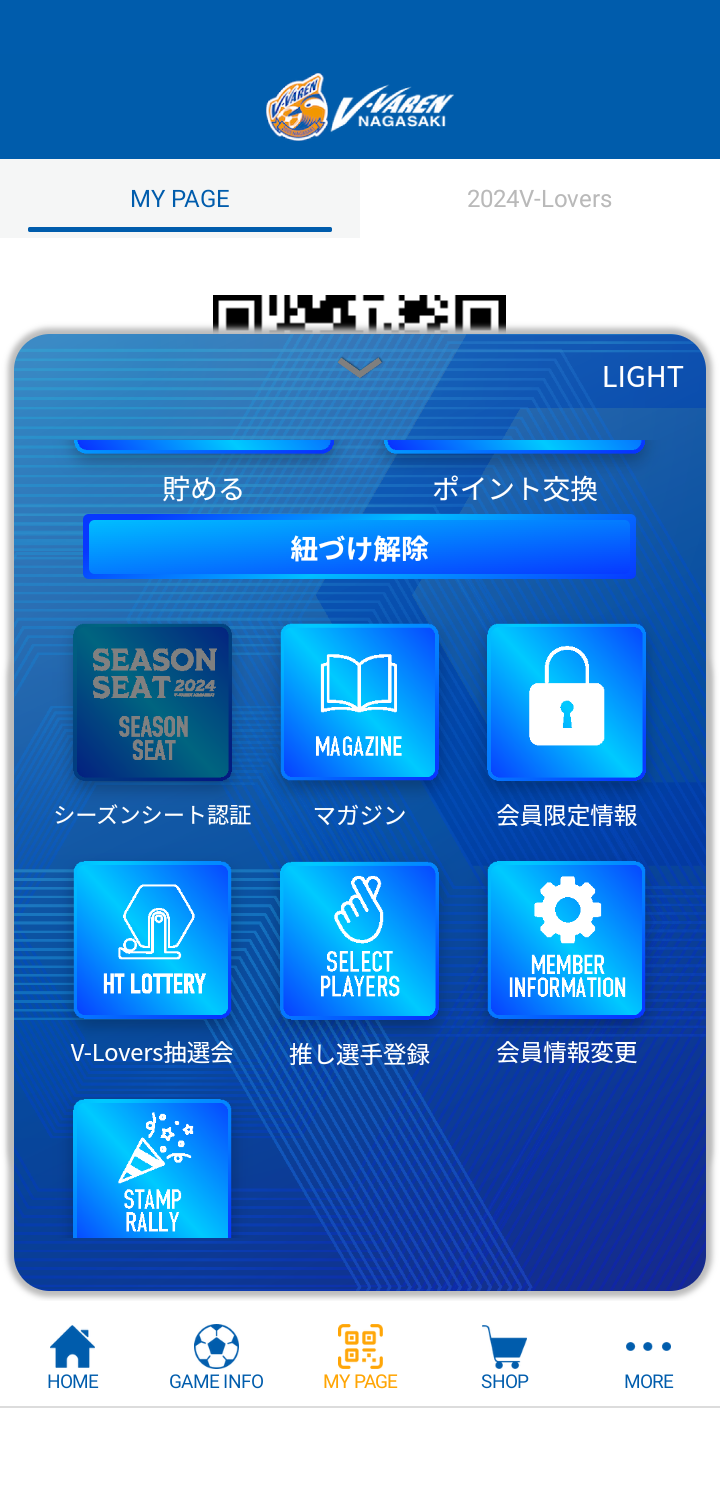Screen dimensions: 720x1496
Task: Collapse the panel with the down chevron
Action: [360, 368]
